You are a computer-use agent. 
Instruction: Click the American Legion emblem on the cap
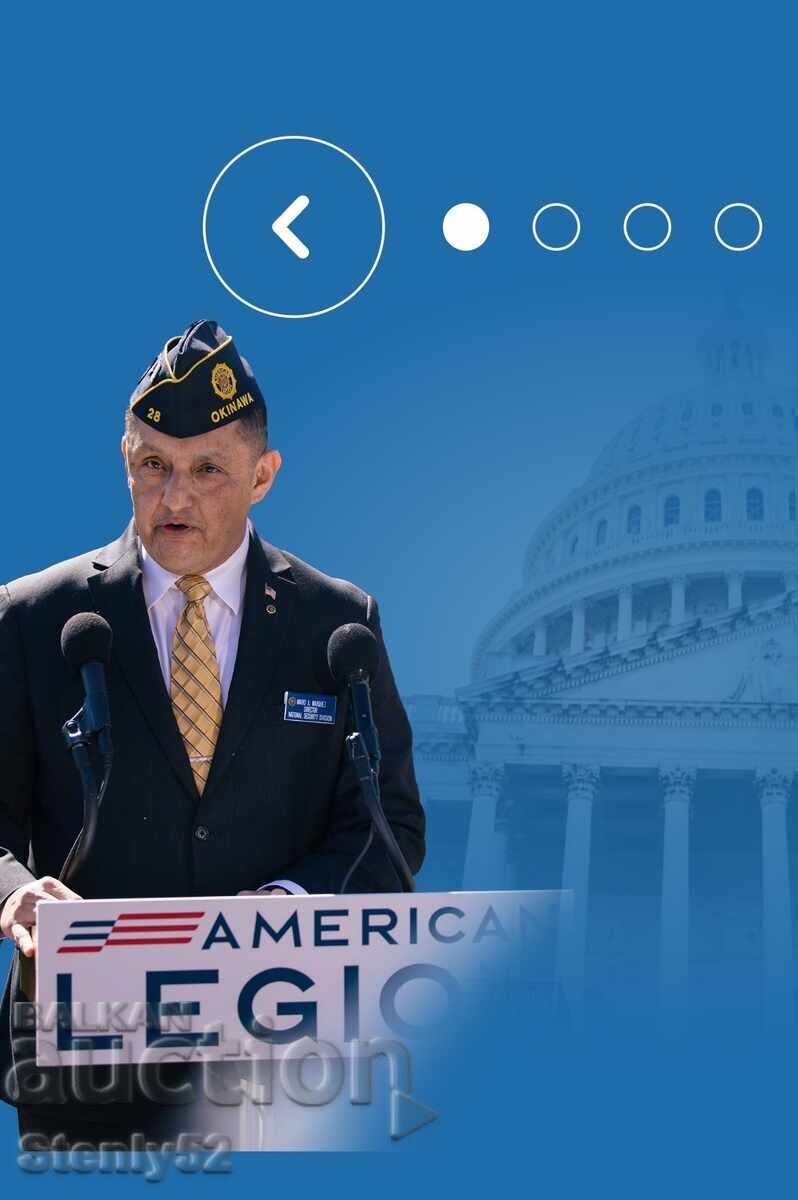(222, 381)
